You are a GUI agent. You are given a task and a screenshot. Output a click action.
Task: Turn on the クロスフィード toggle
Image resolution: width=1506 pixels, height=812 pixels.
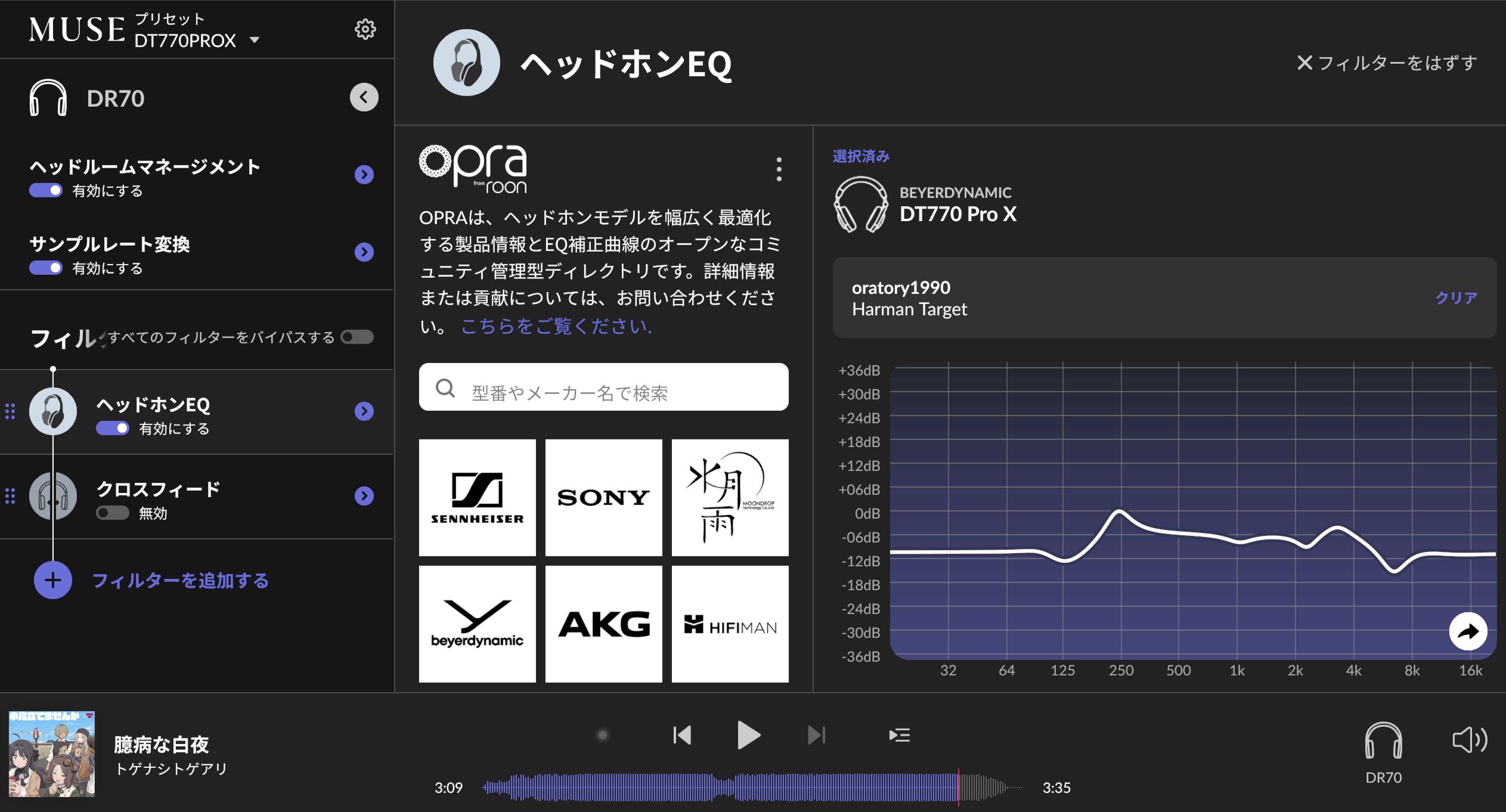[x=113, y=513]
